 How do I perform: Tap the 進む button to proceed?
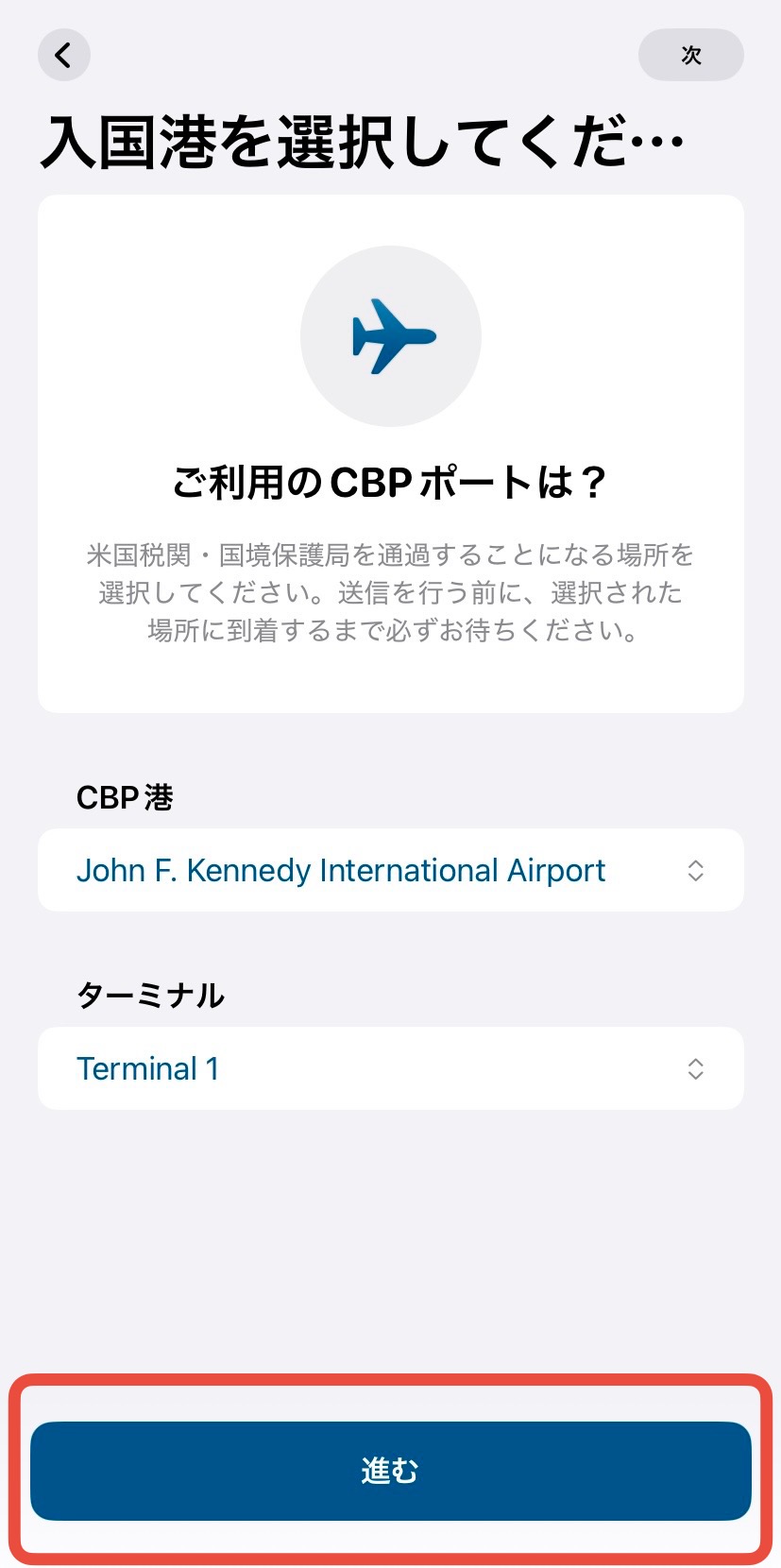point(390,1470)
